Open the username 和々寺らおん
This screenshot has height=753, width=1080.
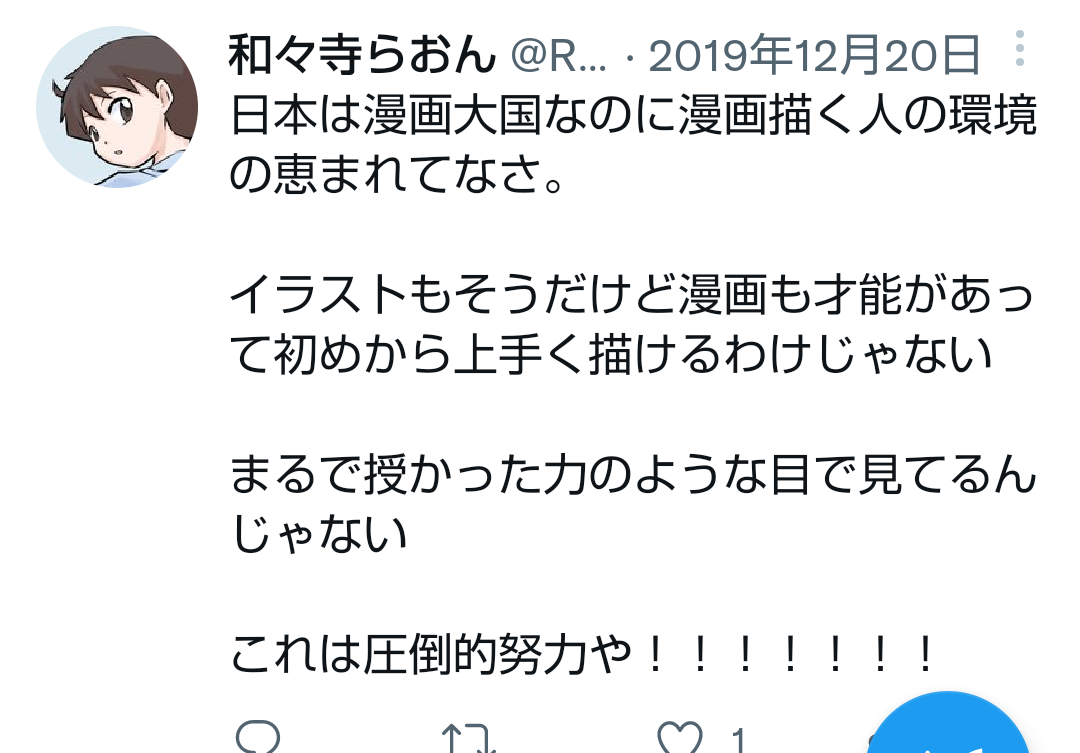pos(362,54)
